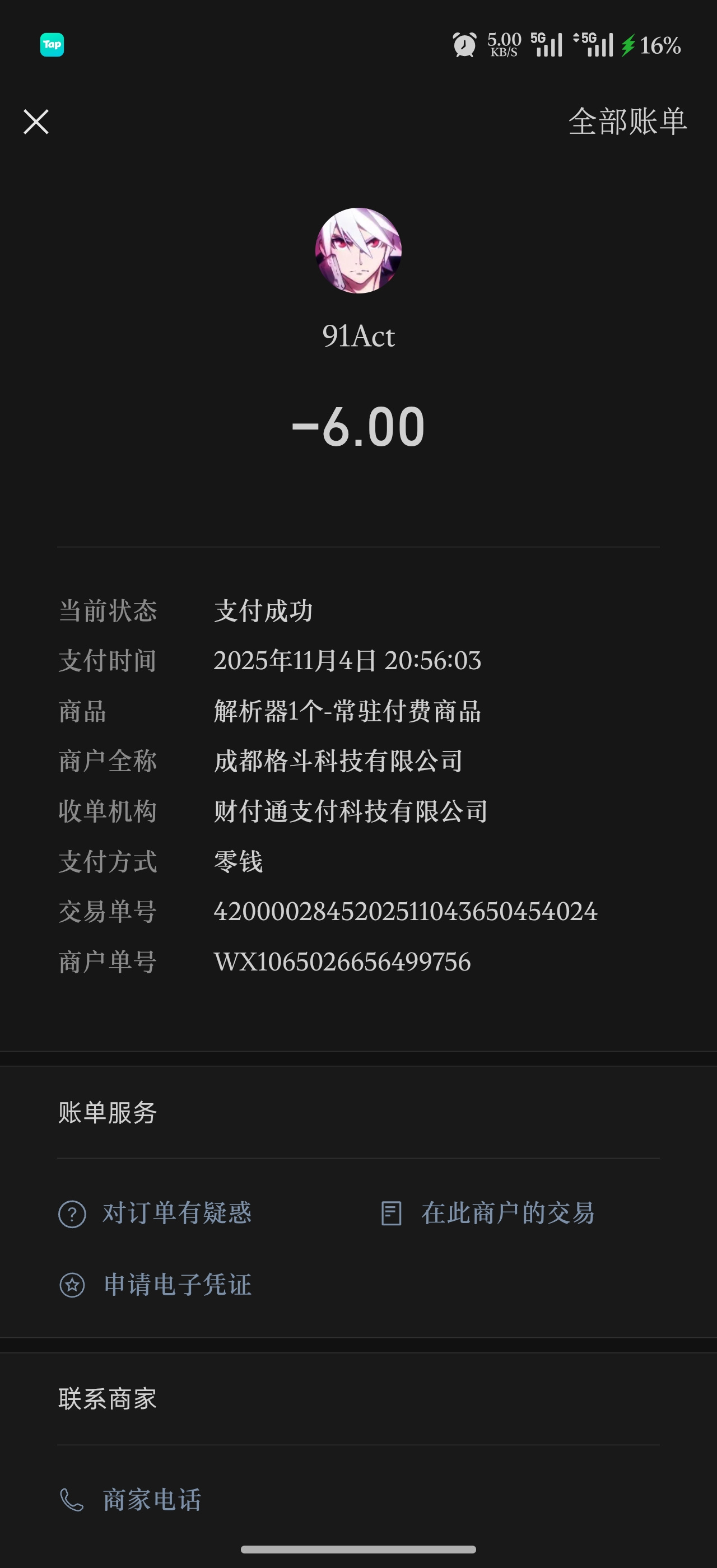Call merchant via 商家电话

click(131, 1499)
